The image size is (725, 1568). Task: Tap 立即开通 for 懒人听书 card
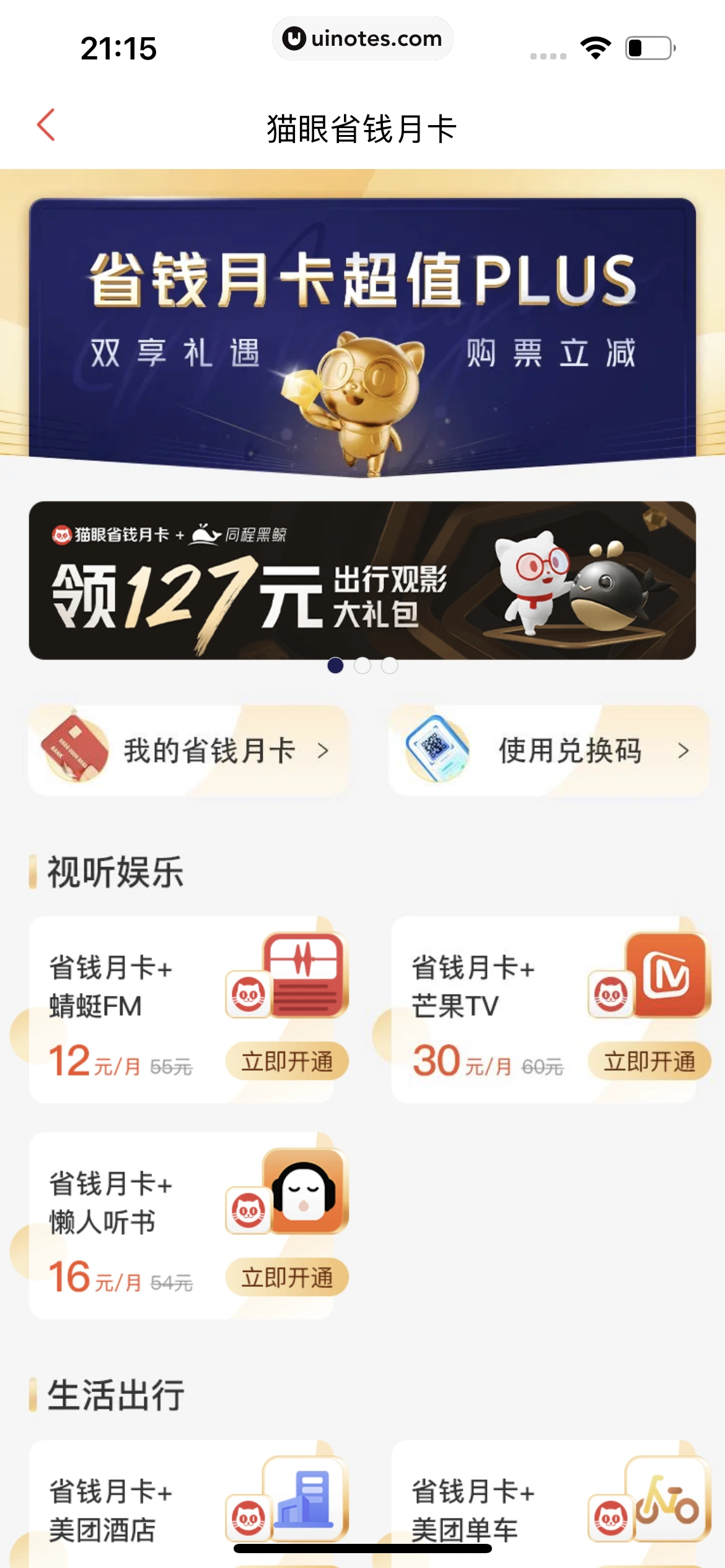coord(287,1277)
